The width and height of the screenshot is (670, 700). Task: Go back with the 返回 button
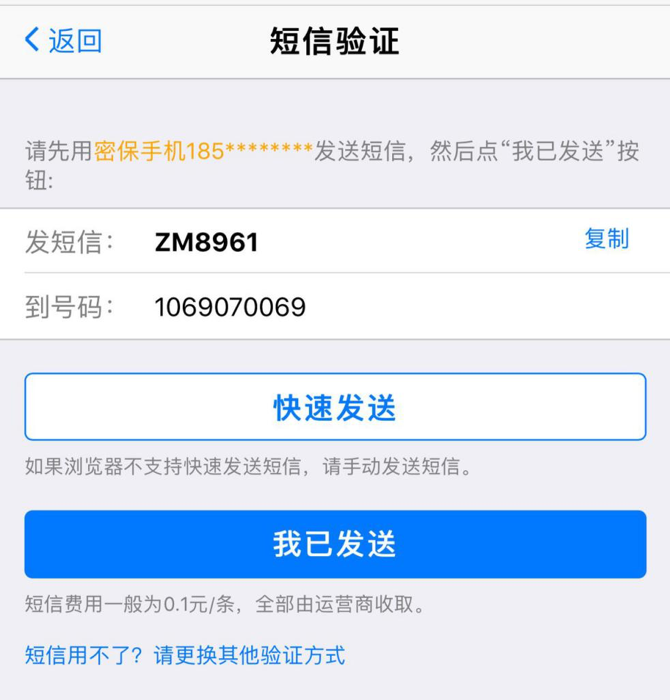pos(63,41)
